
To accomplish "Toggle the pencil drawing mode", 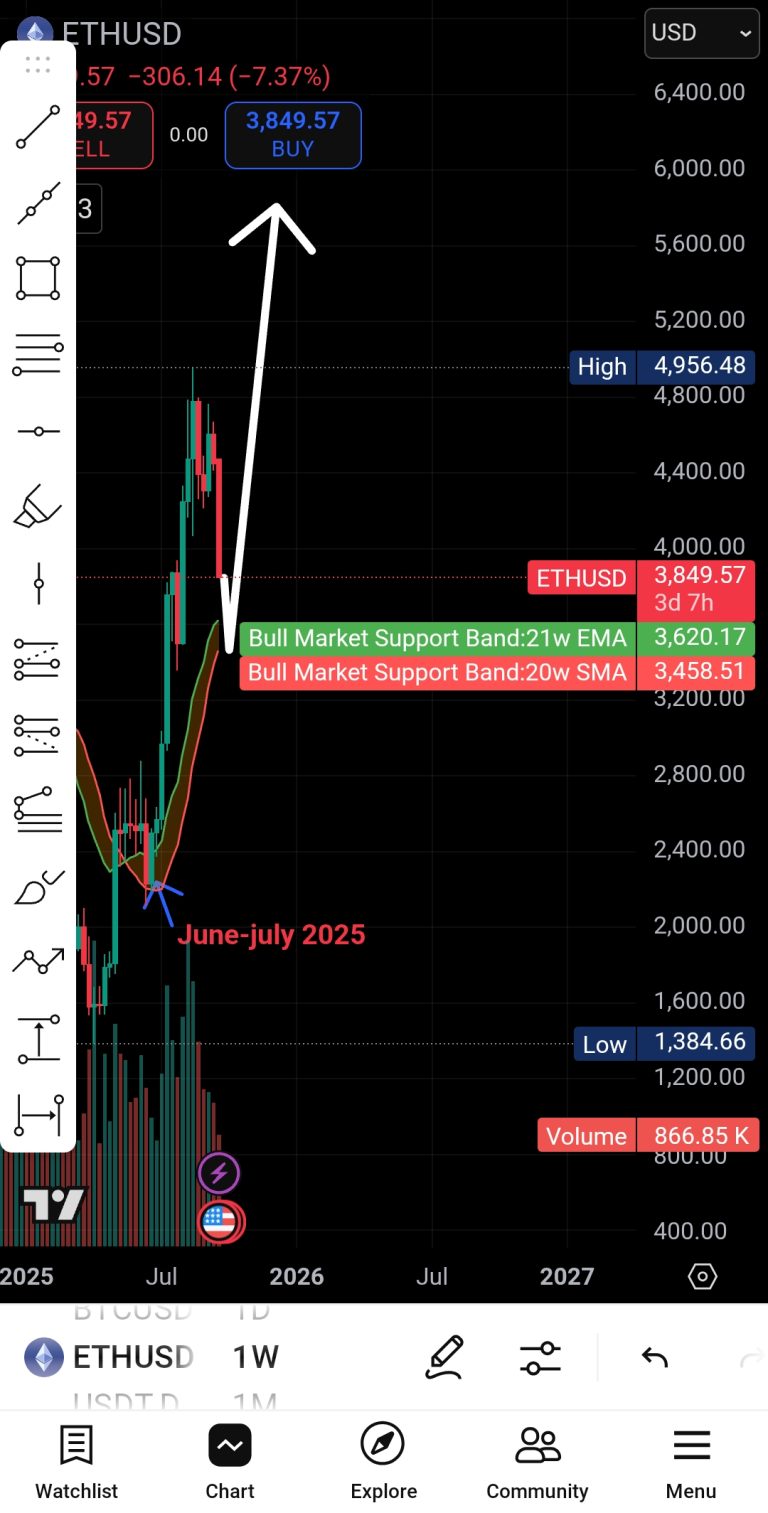I will click(x=445, y=1357).
